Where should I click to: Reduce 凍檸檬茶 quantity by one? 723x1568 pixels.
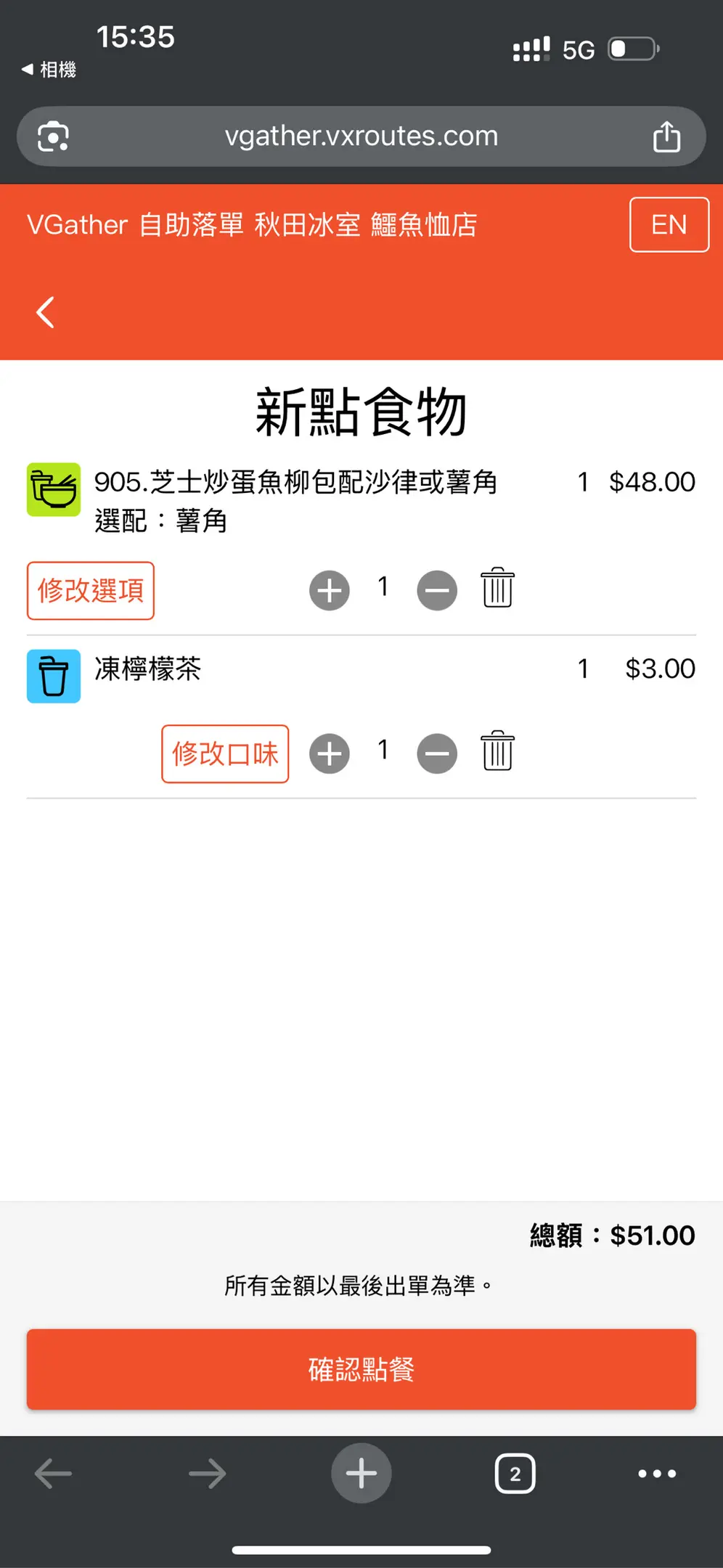point(437,754)
